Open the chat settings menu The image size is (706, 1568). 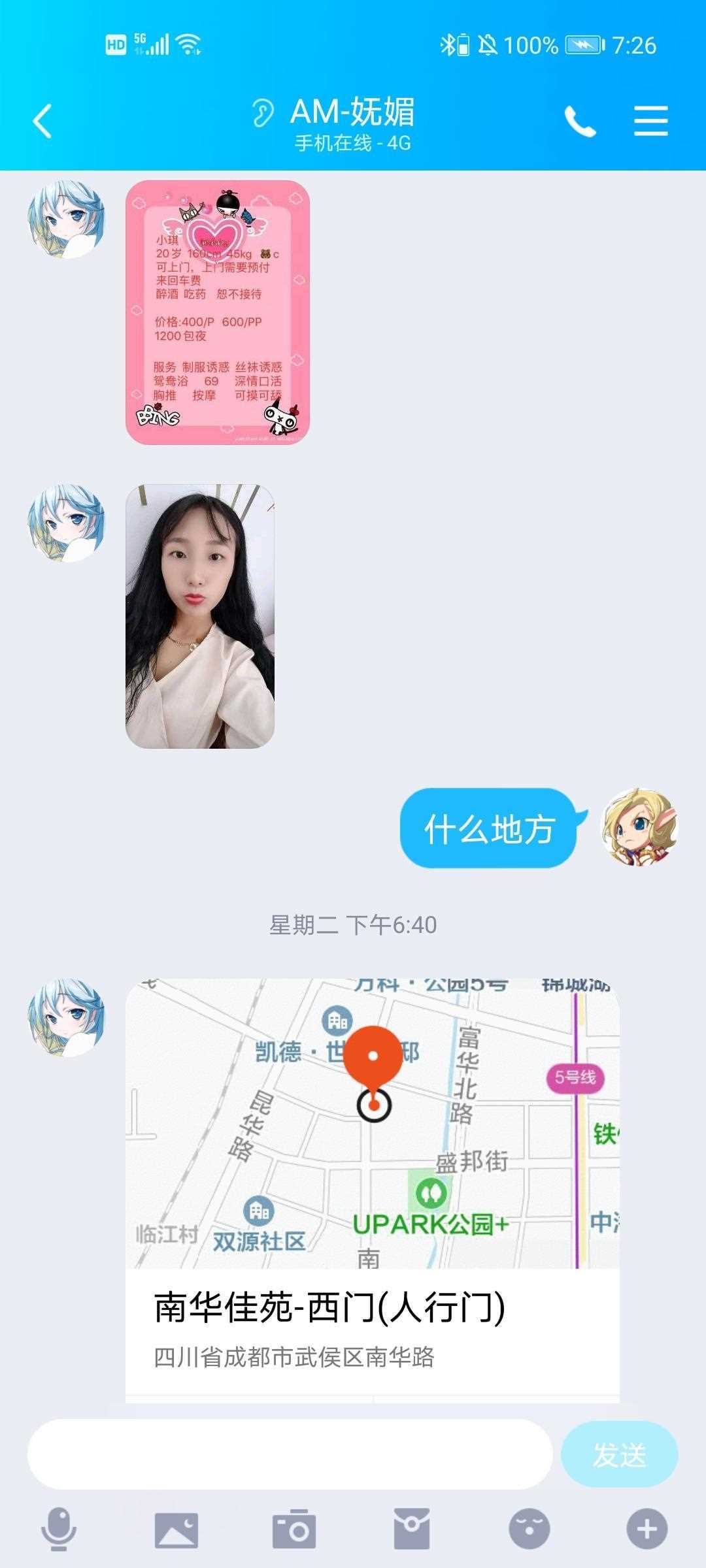pos(650,122)
